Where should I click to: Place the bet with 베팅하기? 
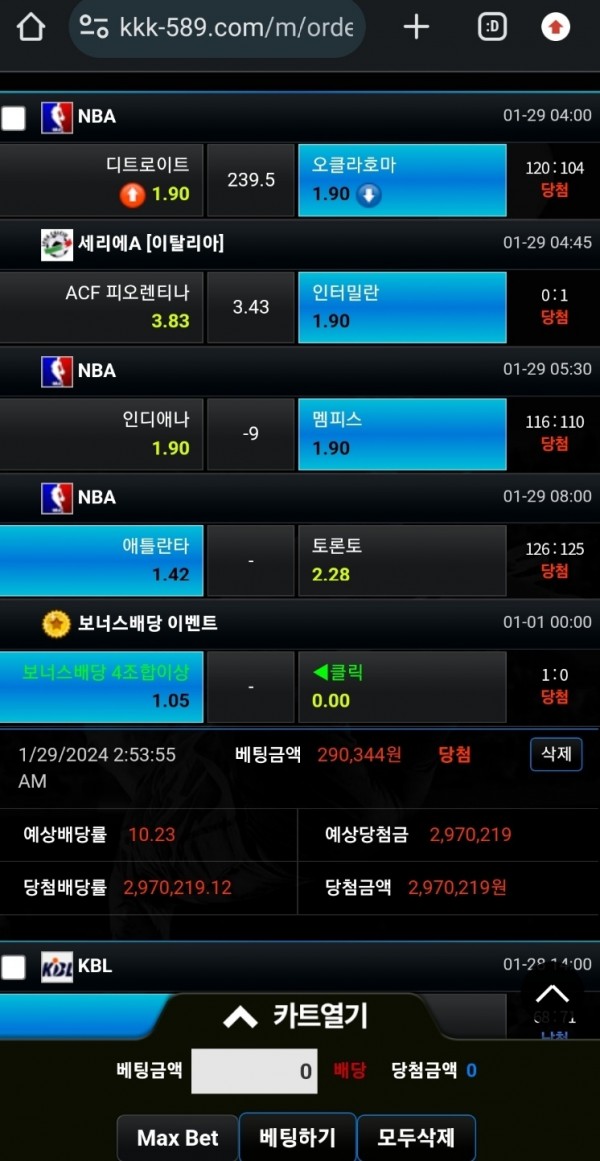297,1138
